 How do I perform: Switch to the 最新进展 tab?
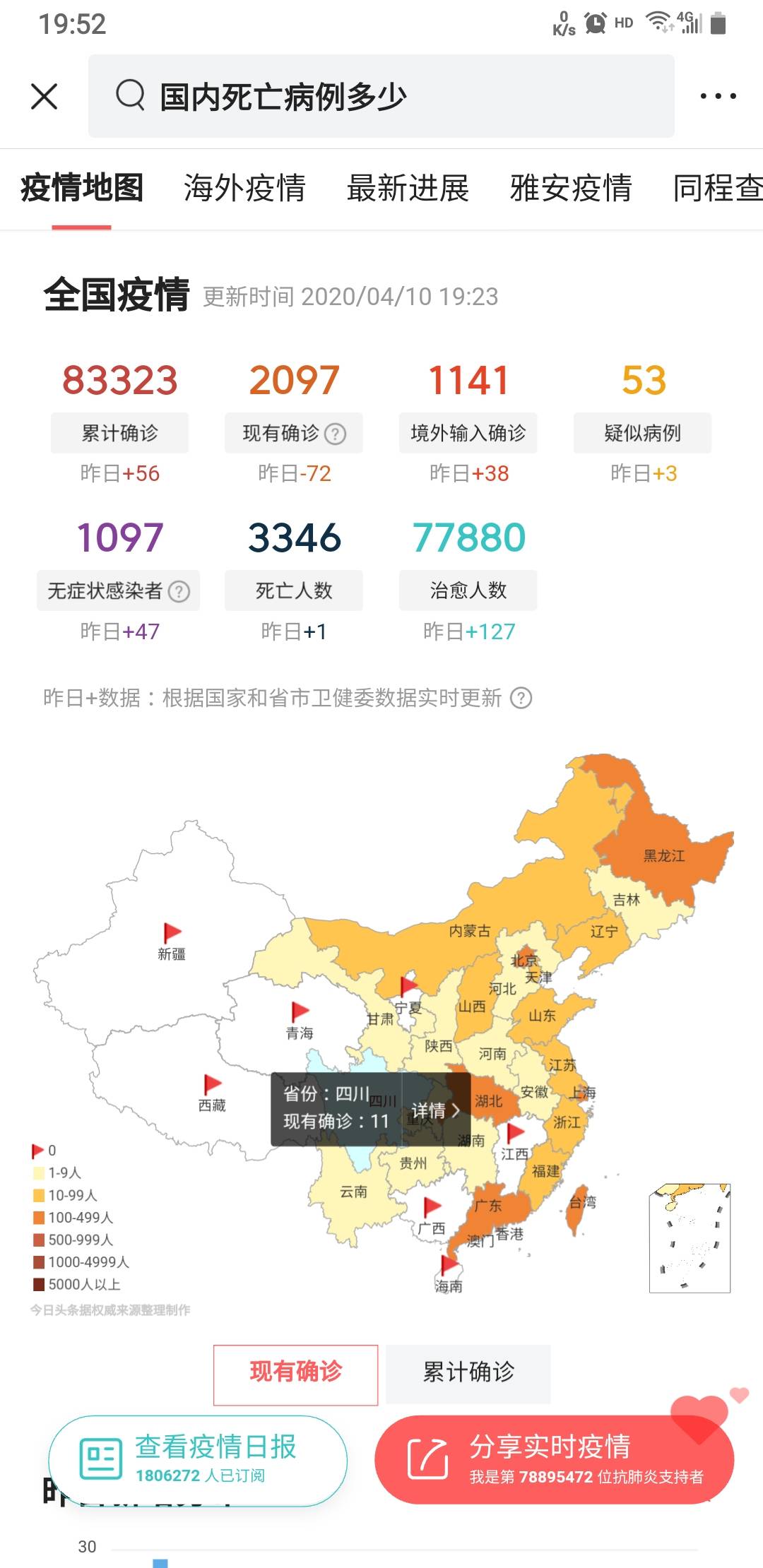click(408, 189)
